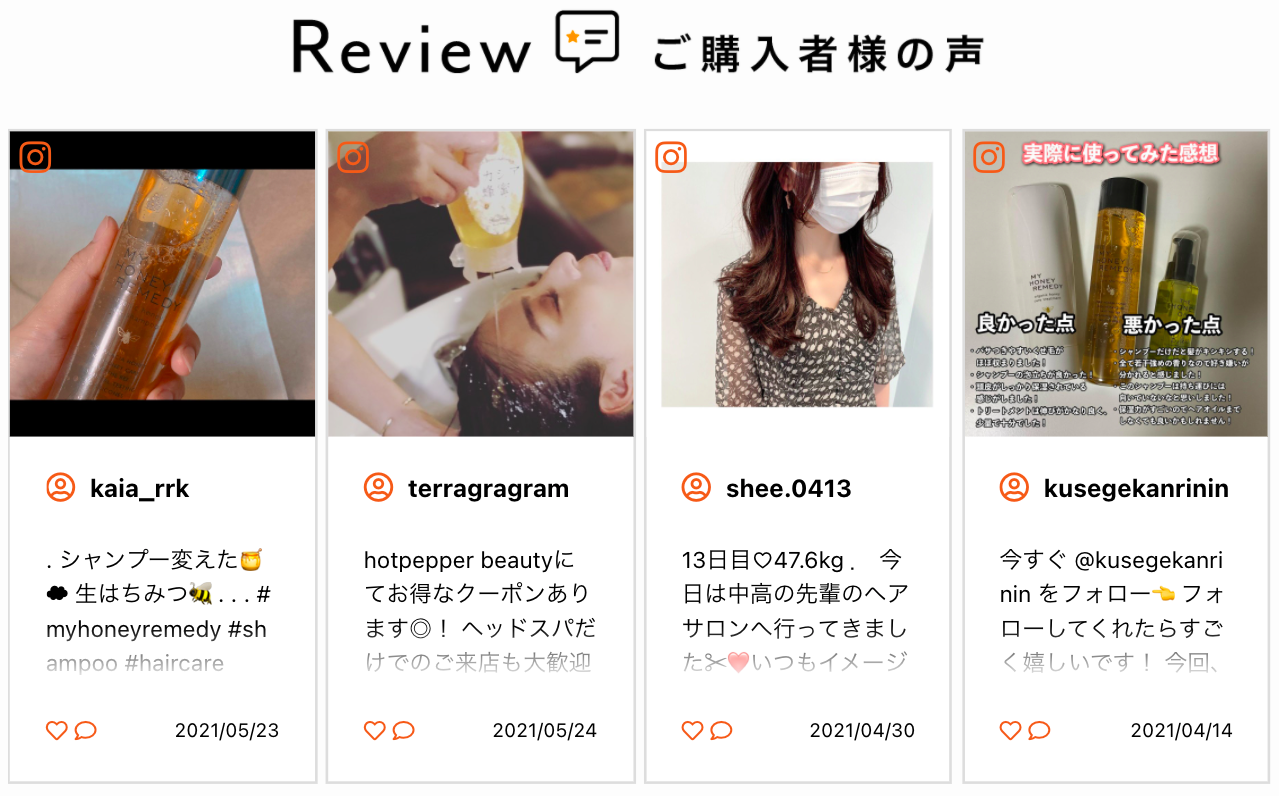Like shee.0413's review

(x=692, y=731)
